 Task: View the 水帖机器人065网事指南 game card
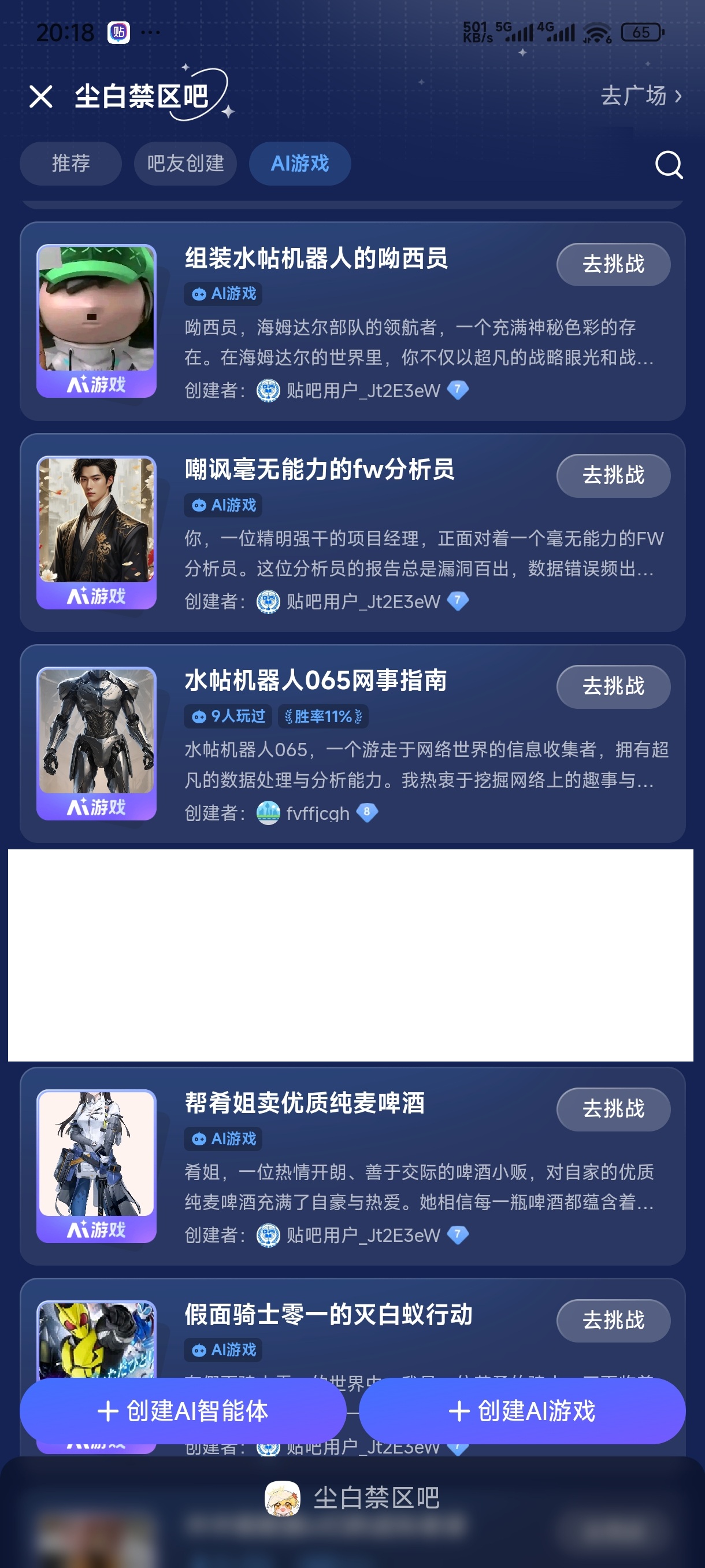[316, 681]
